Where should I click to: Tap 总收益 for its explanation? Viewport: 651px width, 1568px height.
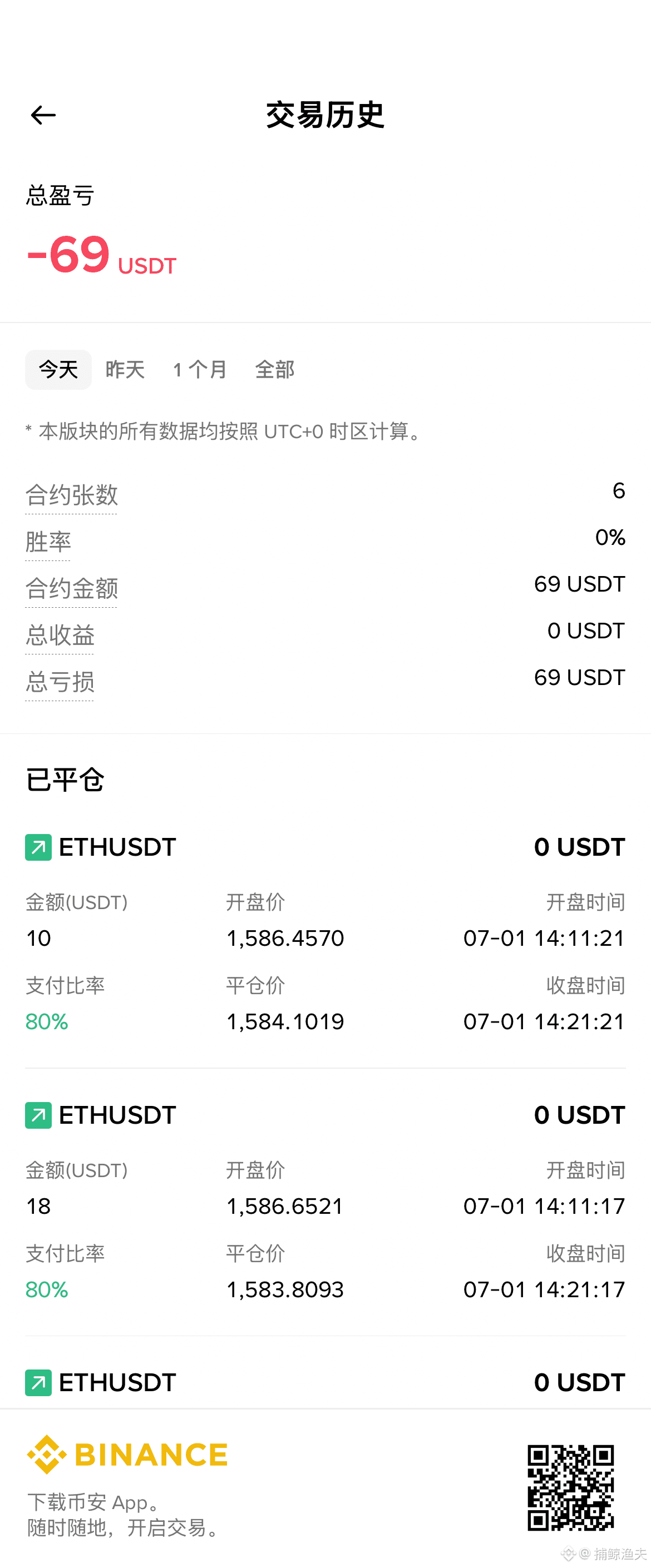(60, 636)
